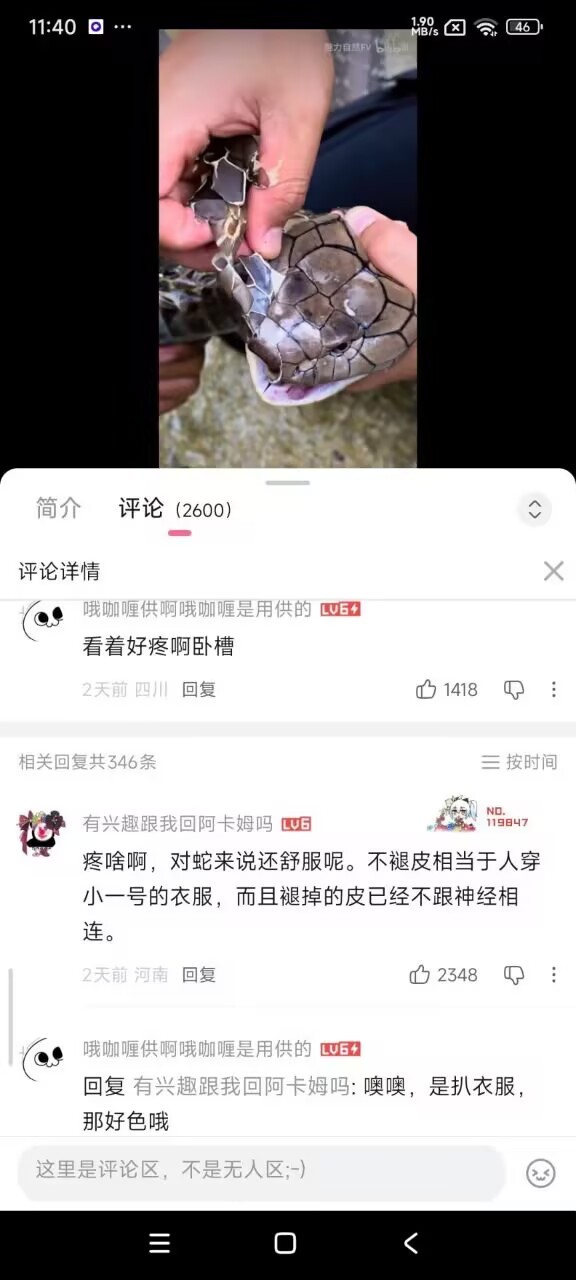Open the emoji picker beside the input
Viewport: 576px width, 1280px height.
click(x=541, y=1173)
